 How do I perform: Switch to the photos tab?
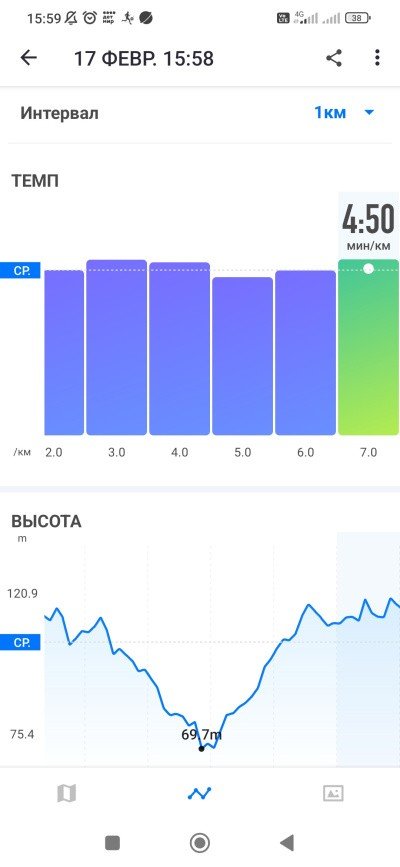[x=333, y=793]
